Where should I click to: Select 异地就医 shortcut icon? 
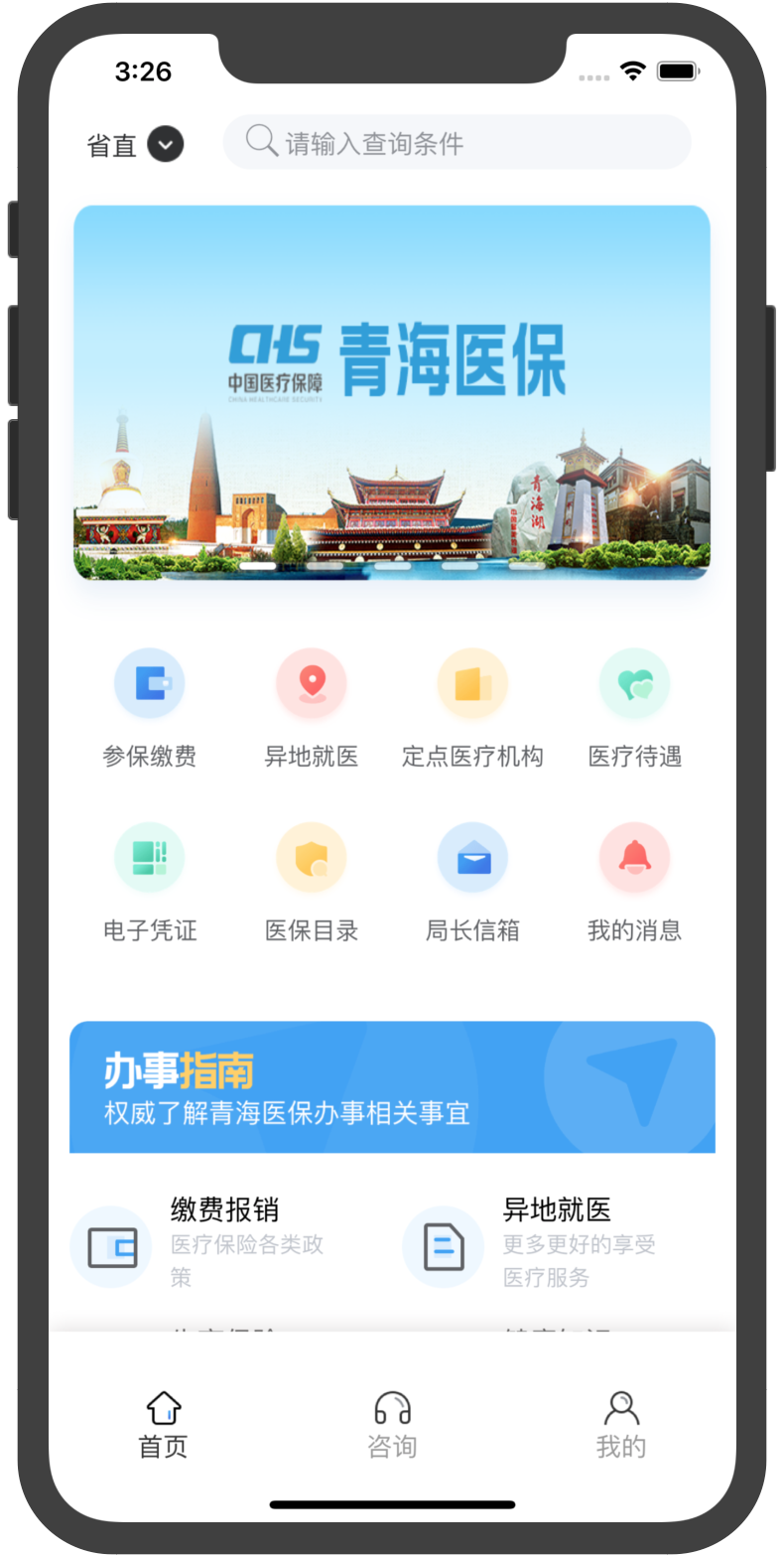(311, 684)
